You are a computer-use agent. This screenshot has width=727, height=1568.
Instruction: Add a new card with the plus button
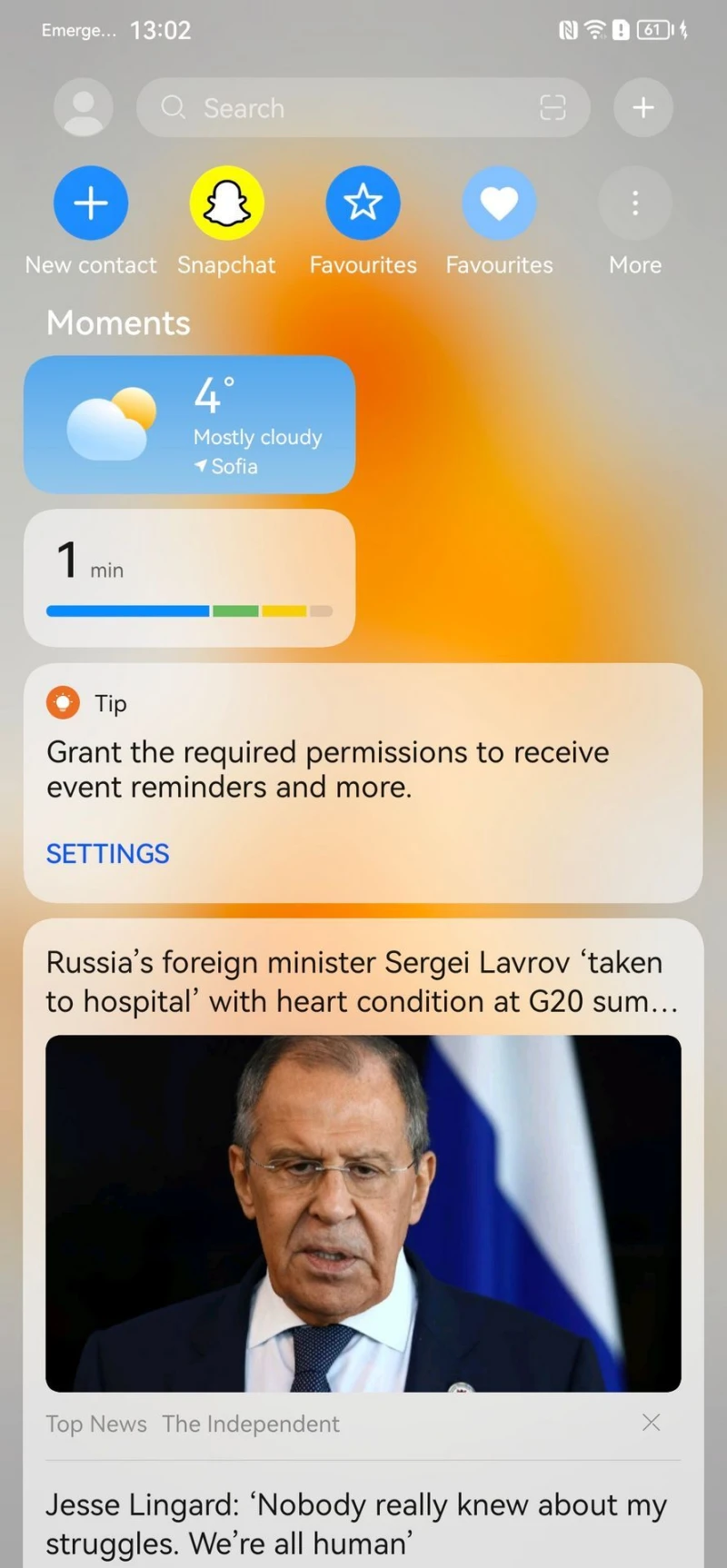(x=642, y=107)
